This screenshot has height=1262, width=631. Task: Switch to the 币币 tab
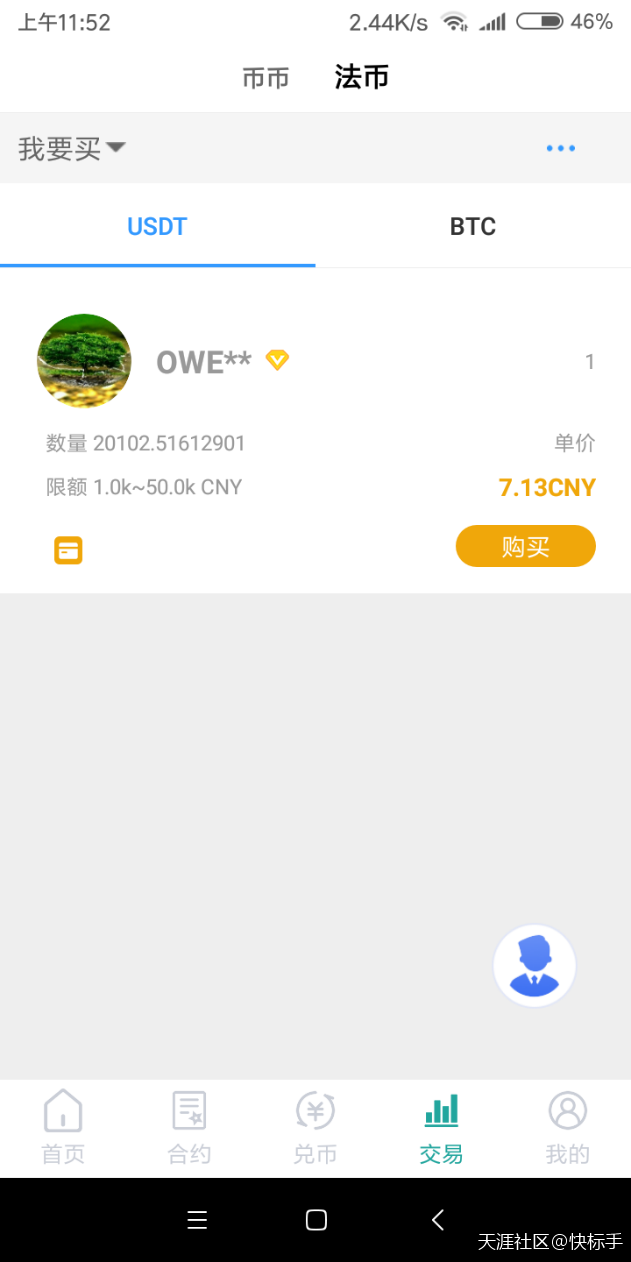tap(265, 78)
